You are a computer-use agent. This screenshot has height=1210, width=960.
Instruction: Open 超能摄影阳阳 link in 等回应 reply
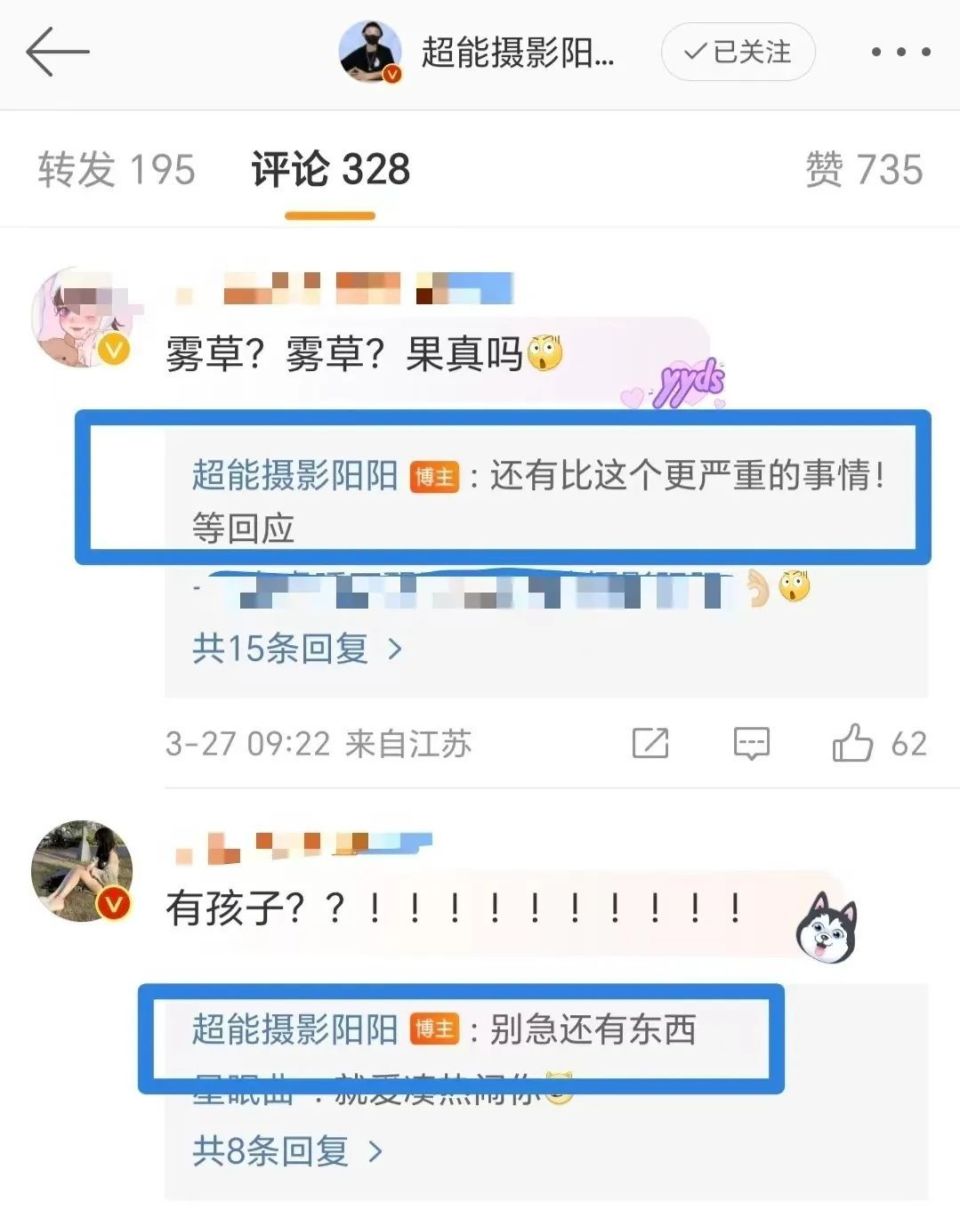(295, 475)
